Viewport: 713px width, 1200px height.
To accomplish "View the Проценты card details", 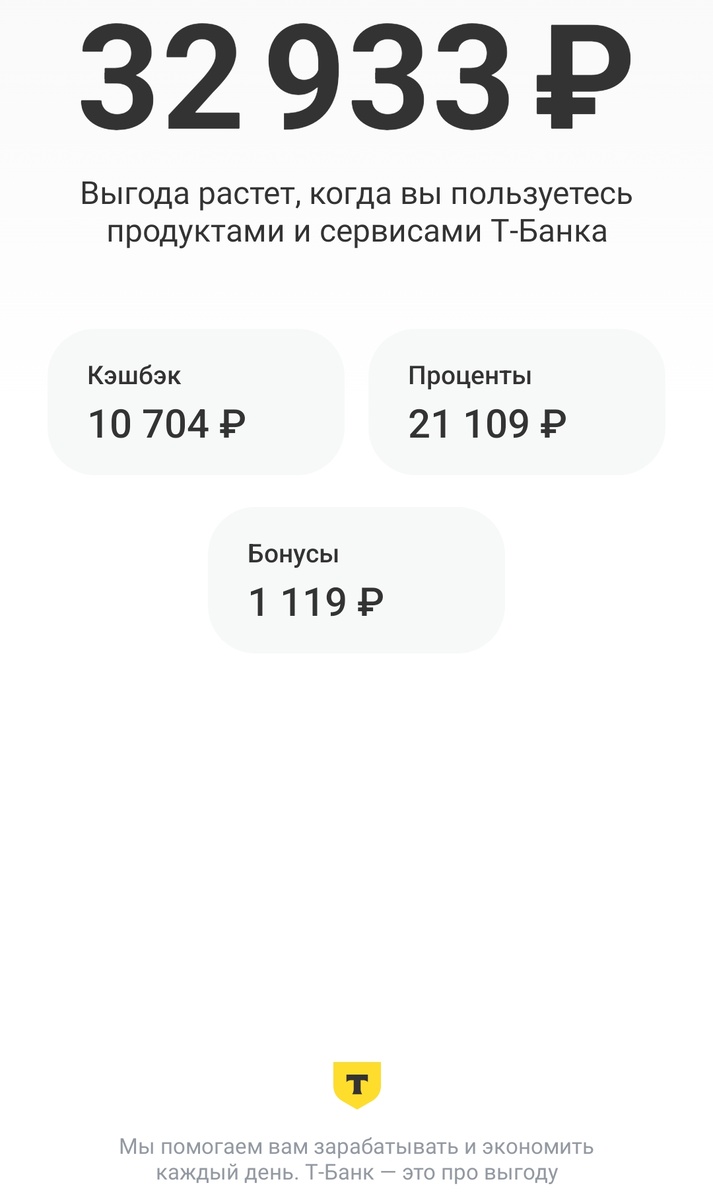I will click(x=517, y=402).
